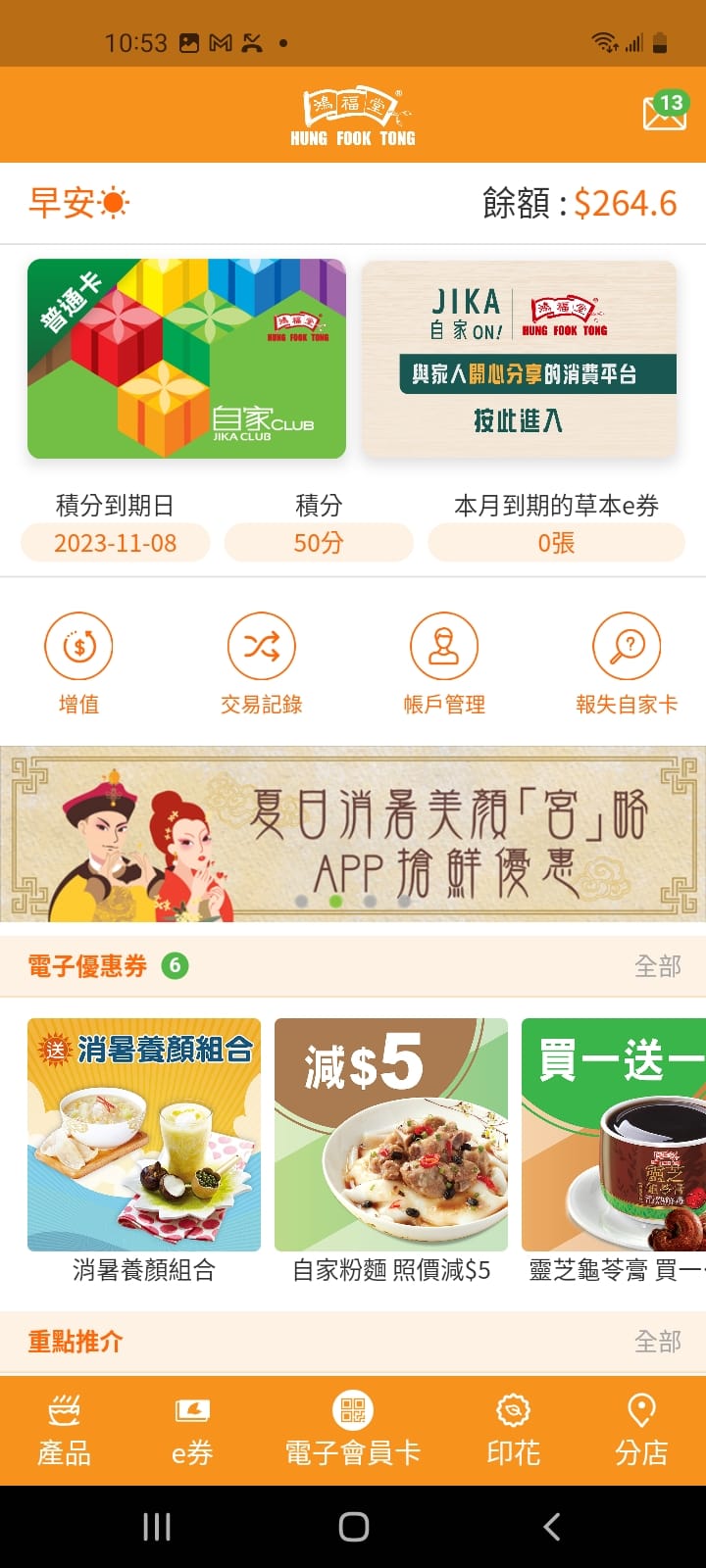Viewport: 706px width, 1568px height.
Task: Go back using the system back button
Action: (552, 1526)
